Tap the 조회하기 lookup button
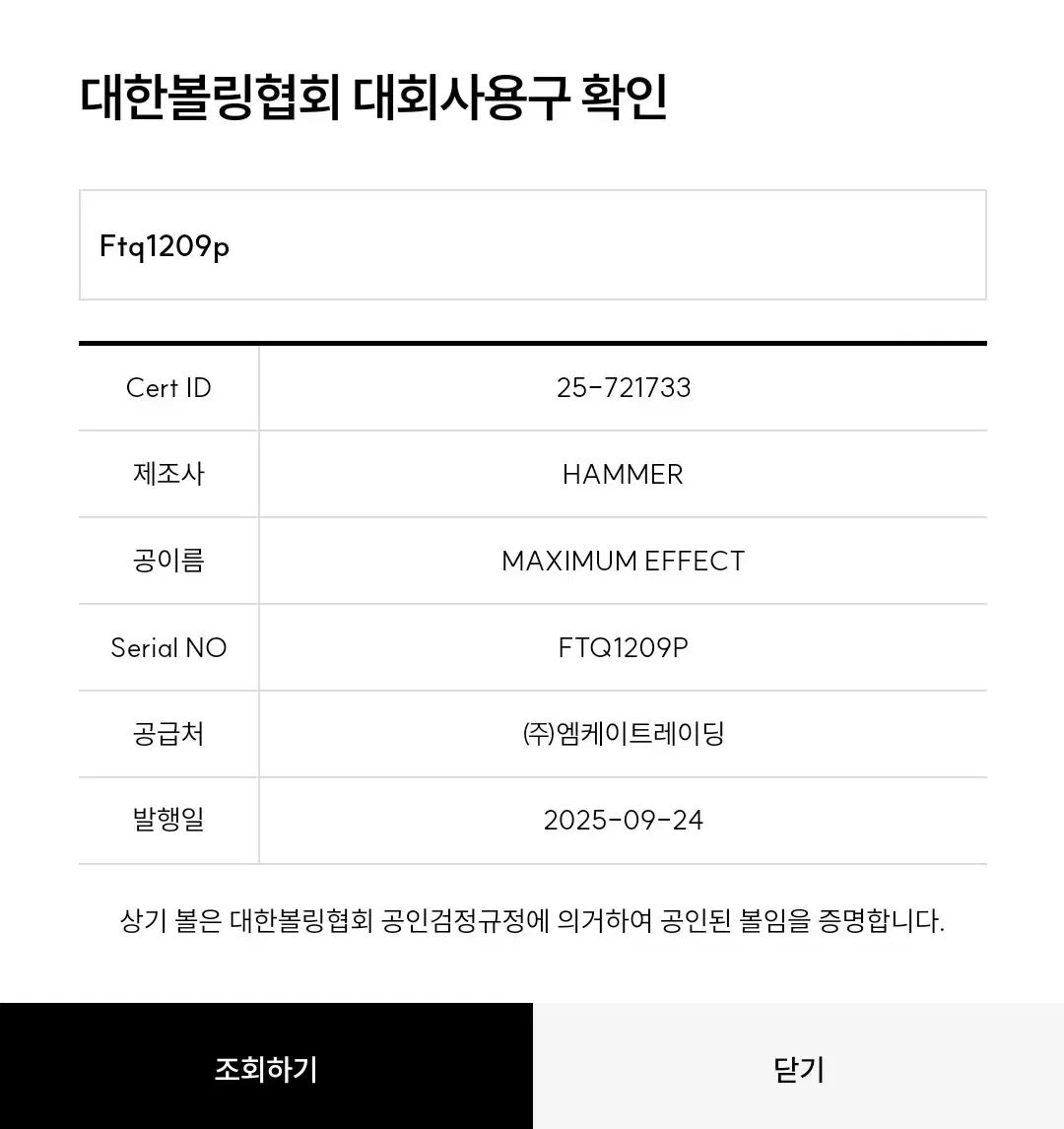1064x1129 pixels. pyautogui.click(x=266, y=1067)
